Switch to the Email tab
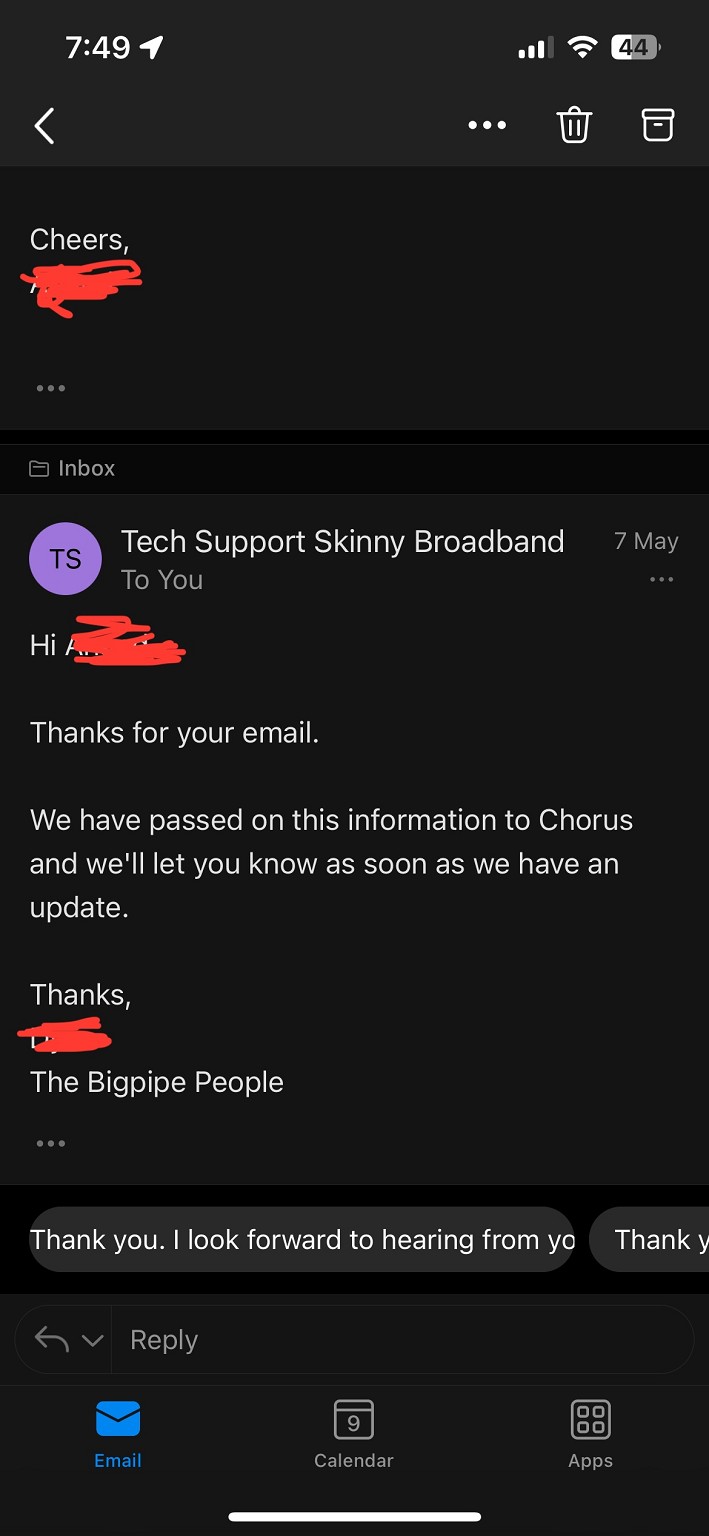Image resolution: width=709 pixels, height=1536 pixels. click(118, 1434)
